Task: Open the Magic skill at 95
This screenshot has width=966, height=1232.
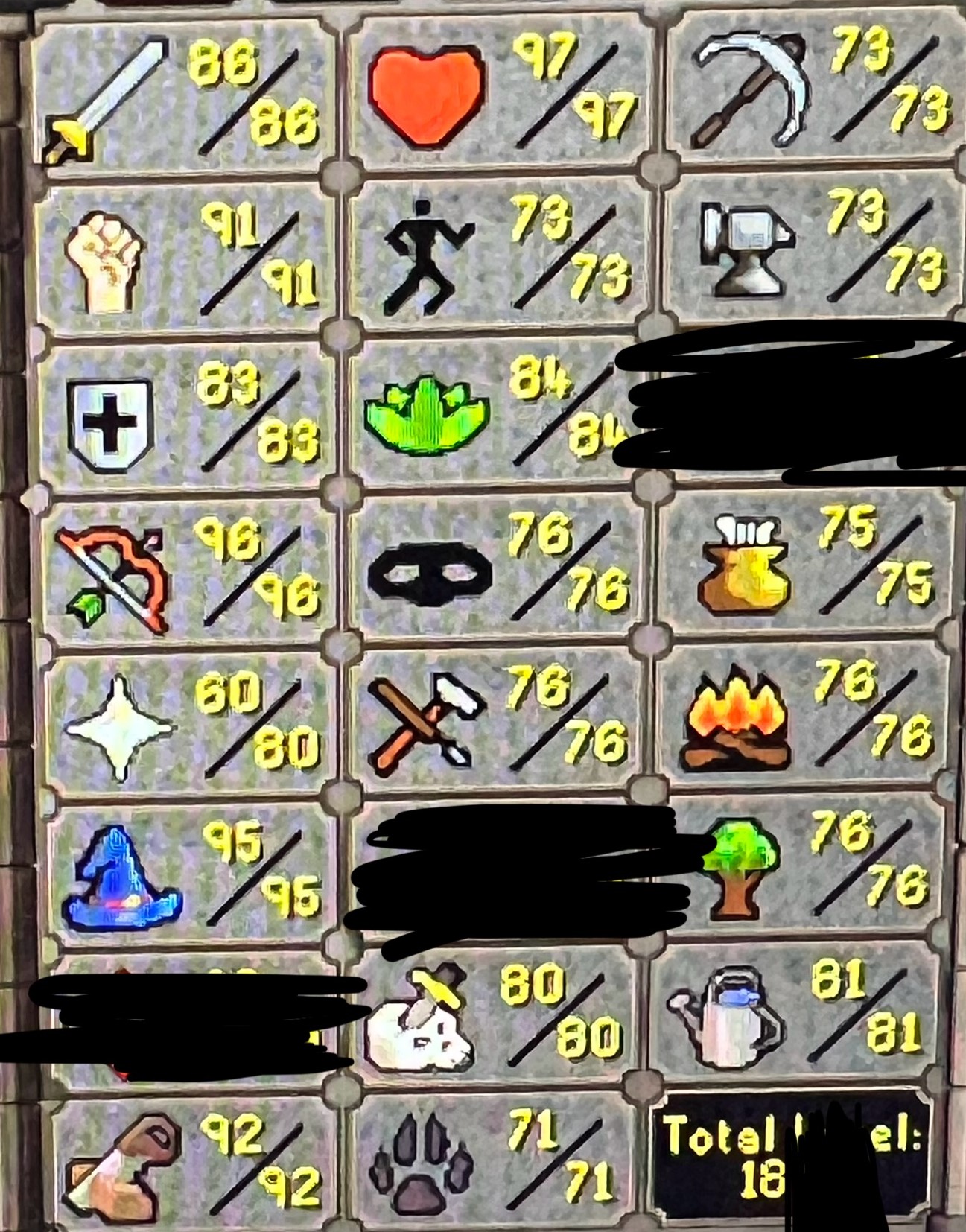Action: 190,871
